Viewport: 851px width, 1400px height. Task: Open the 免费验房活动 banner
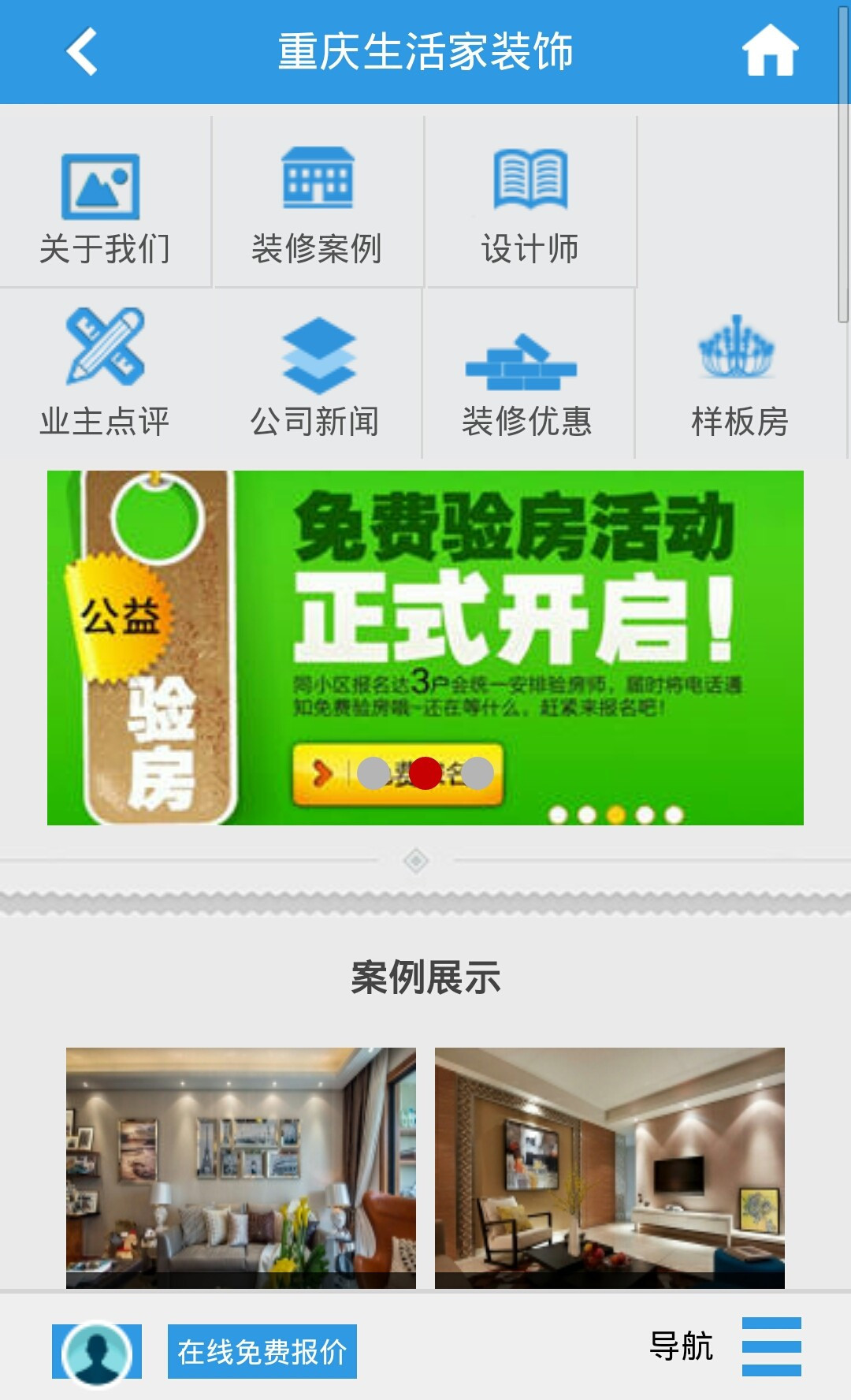425,648
